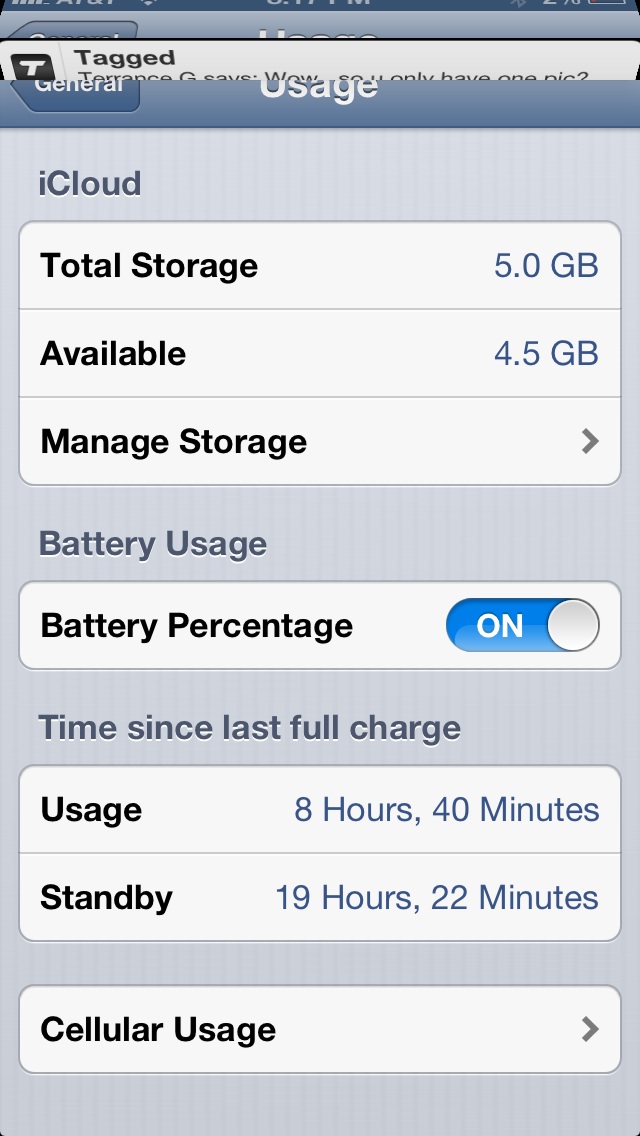Open Manage Storage
Viewport: 640px width, 1136px height.
(320, 441)
